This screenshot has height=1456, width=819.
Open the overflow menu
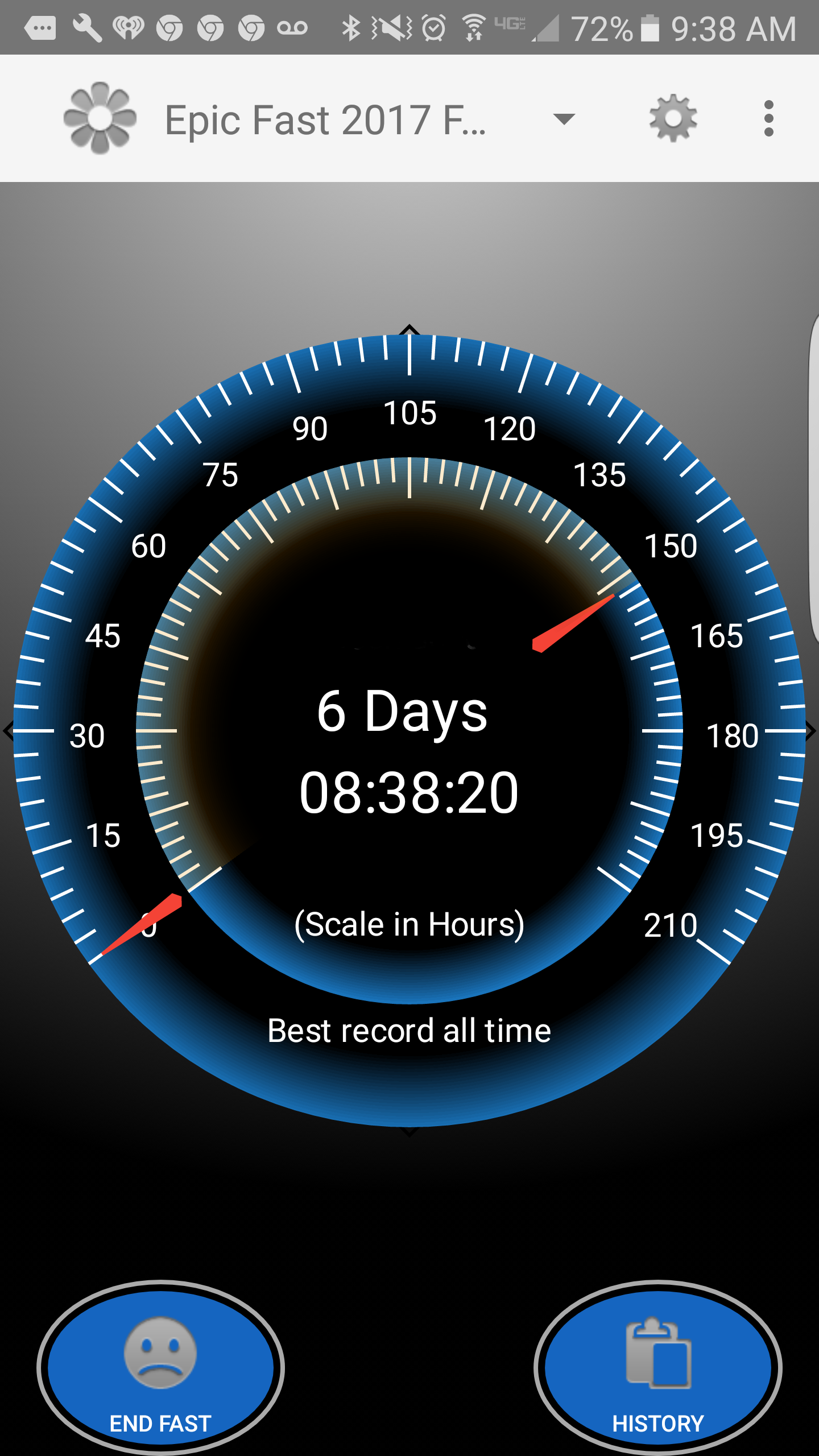(x=769, y=118)
